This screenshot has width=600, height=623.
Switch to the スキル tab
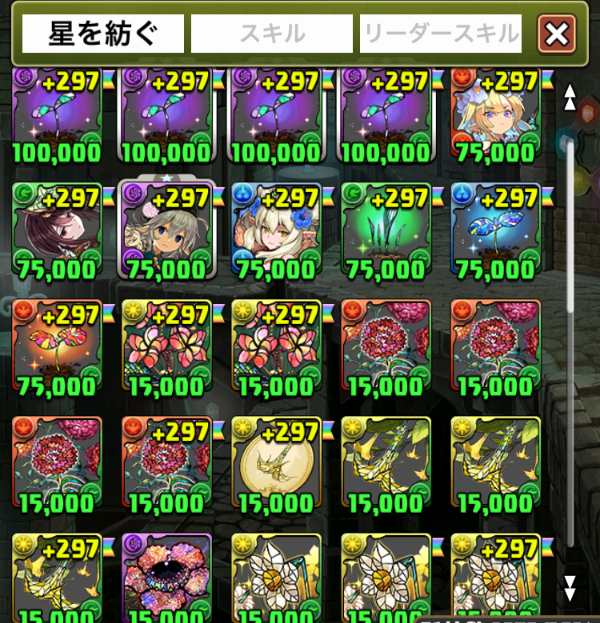[272, 34]
